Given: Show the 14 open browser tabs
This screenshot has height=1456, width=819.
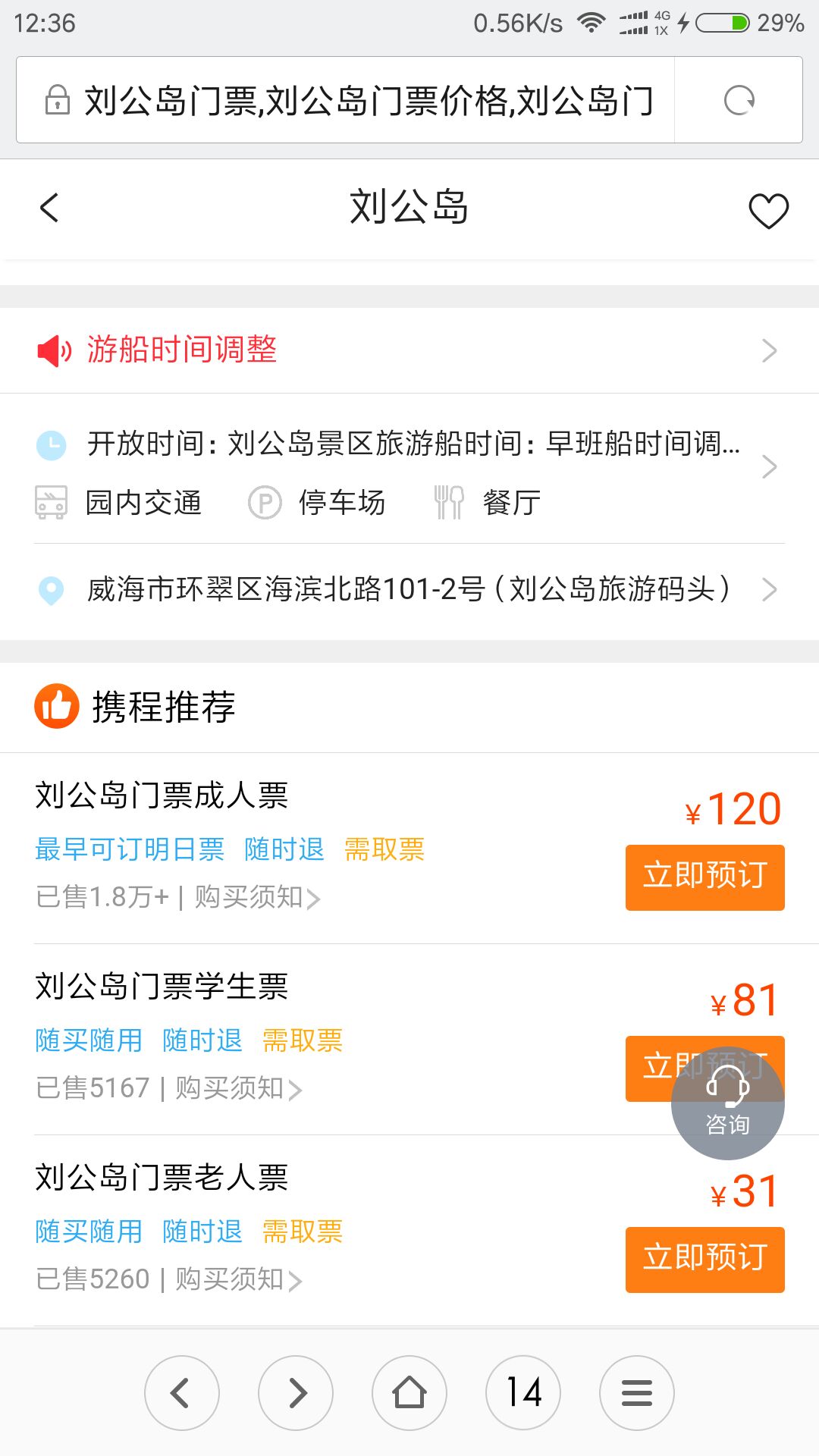Looking at the screenshot, I should 523,1393.
